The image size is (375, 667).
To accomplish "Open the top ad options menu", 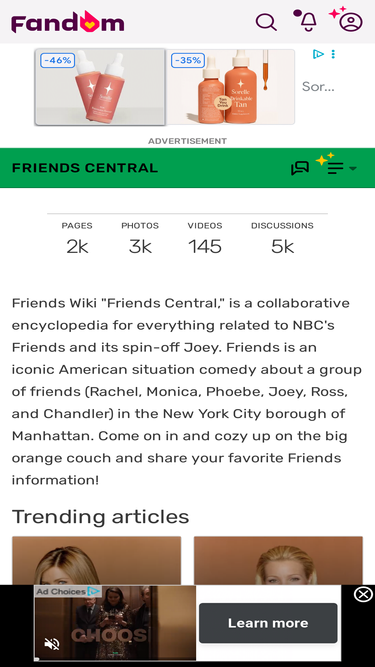I will pyautogui.click(x=333, y=54).
